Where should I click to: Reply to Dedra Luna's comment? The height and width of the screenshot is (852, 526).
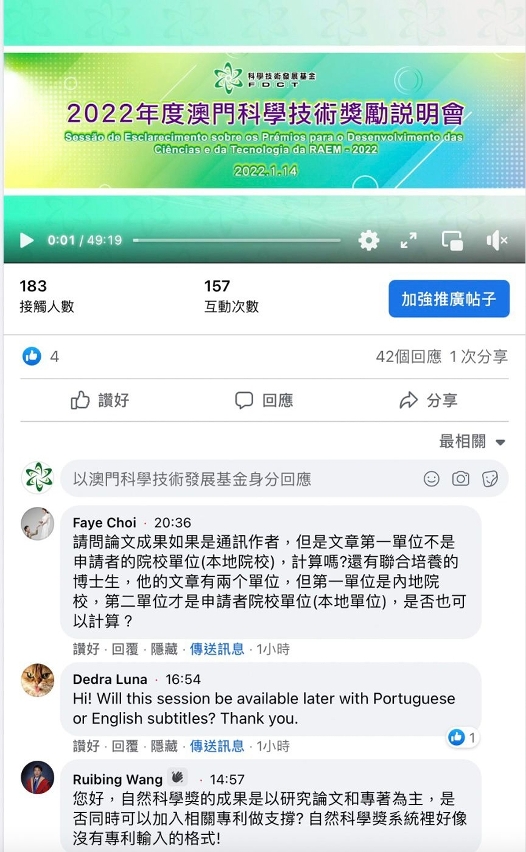point(125,746)
